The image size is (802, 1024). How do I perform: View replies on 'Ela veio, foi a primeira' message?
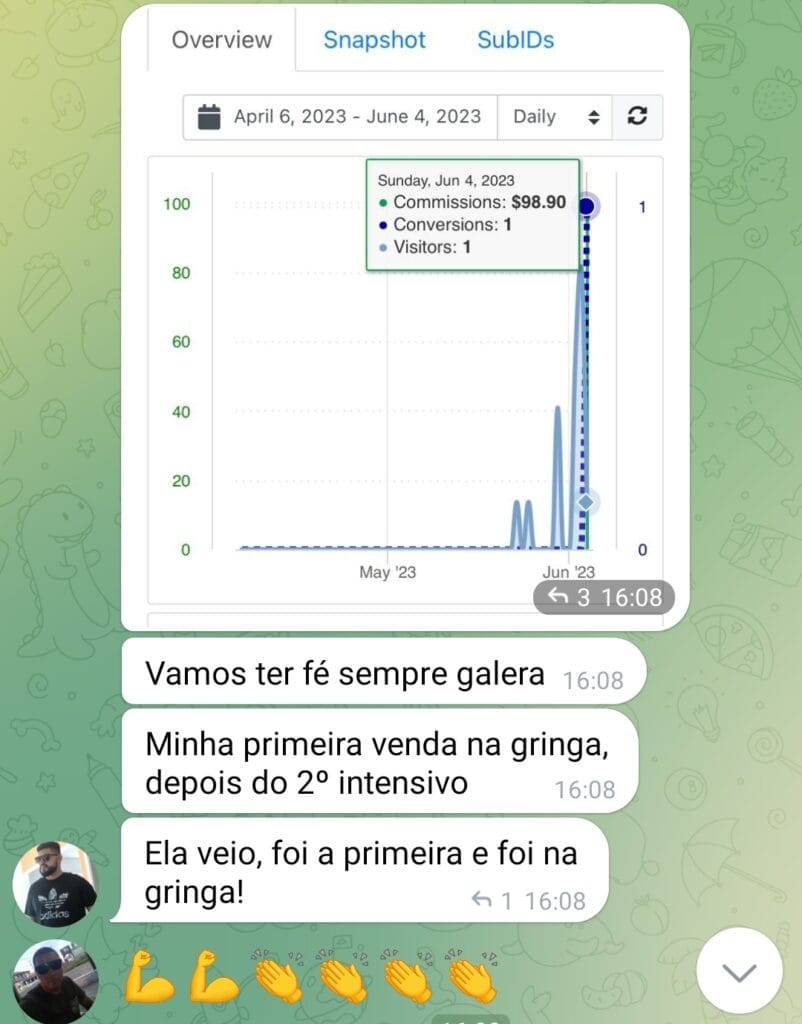[x=492, y=901]
